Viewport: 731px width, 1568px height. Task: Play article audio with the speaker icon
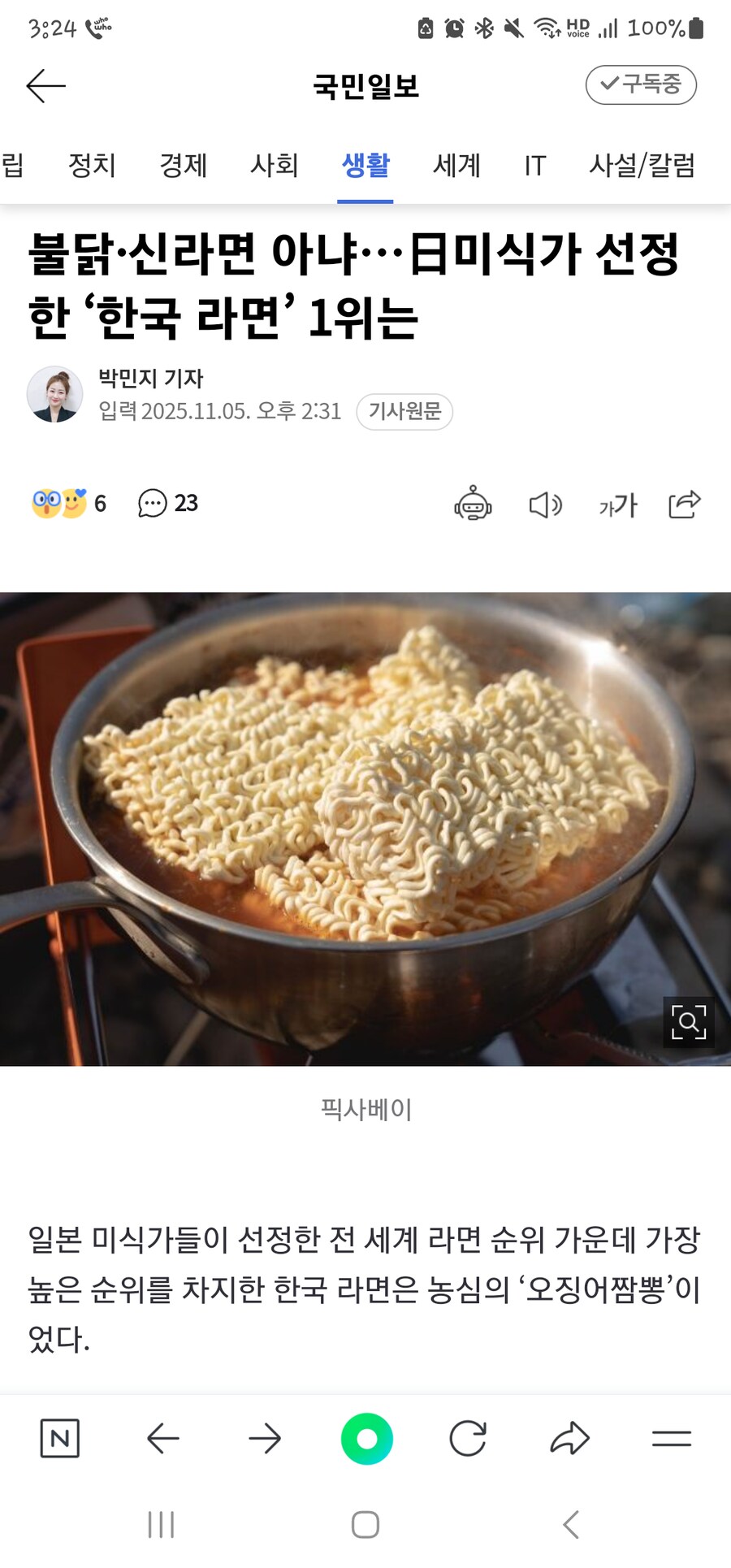pyautogui.click(x=546, y=505)
